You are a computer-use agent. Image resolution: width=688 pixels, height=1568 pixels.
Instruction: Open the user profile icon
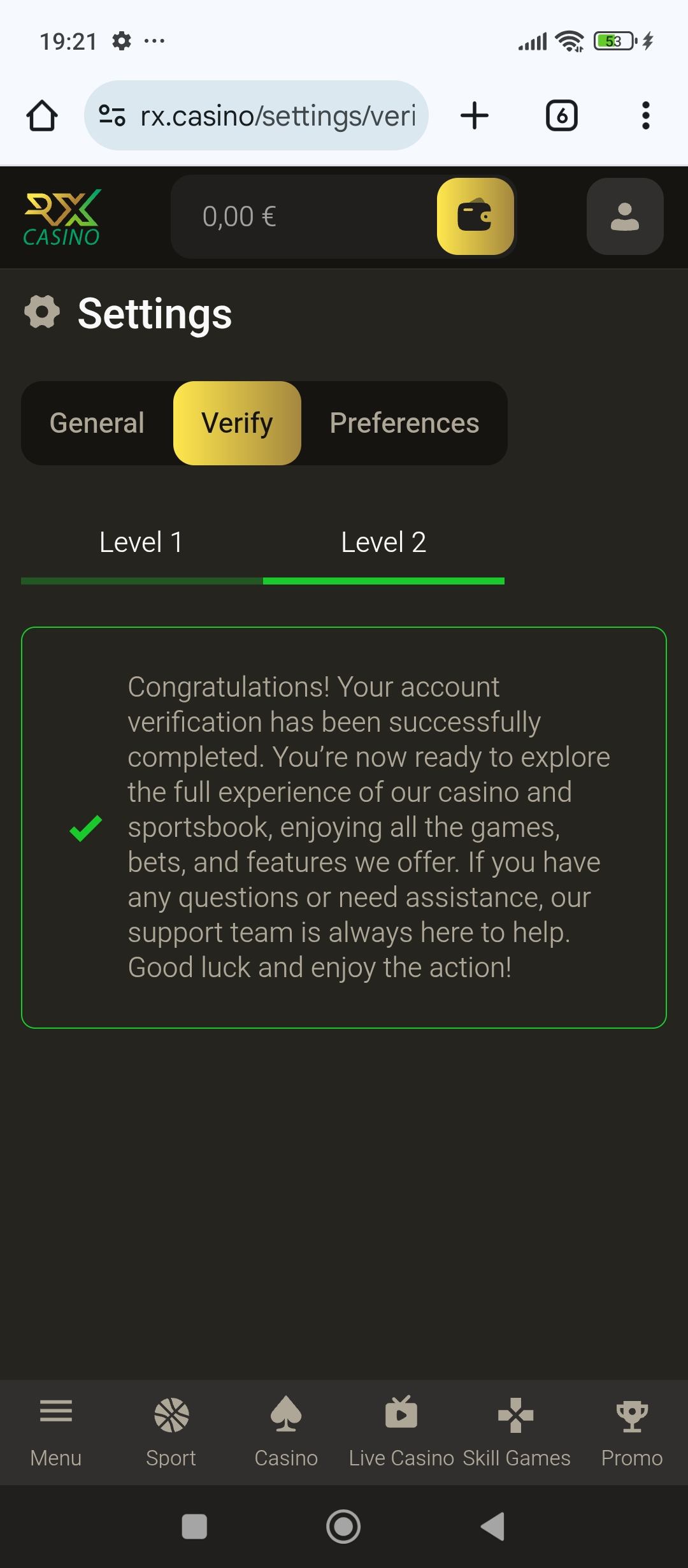624,216
